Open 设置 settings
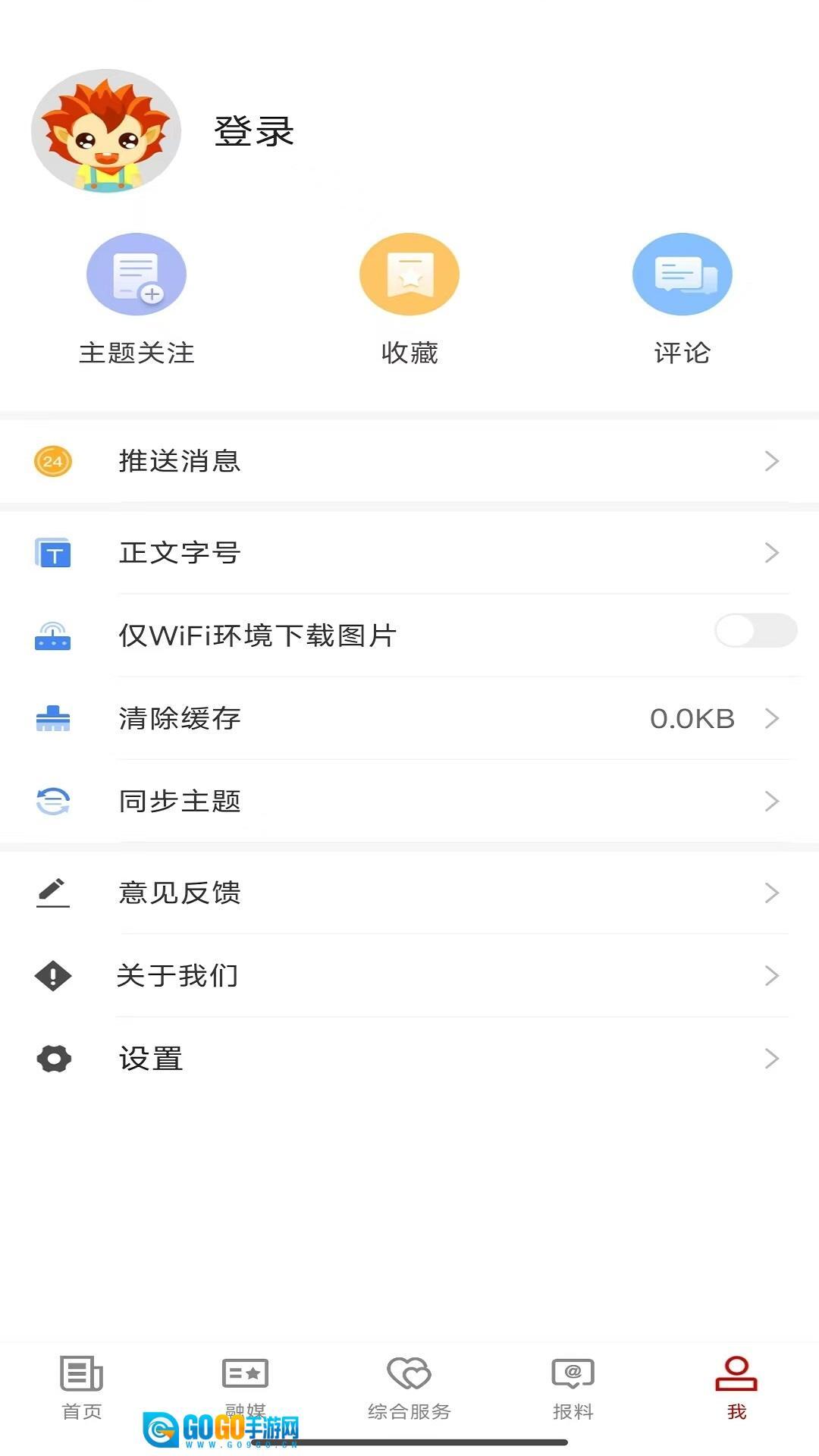The width and height of the screenshot is (819, 1456). tap(409, 1059)
